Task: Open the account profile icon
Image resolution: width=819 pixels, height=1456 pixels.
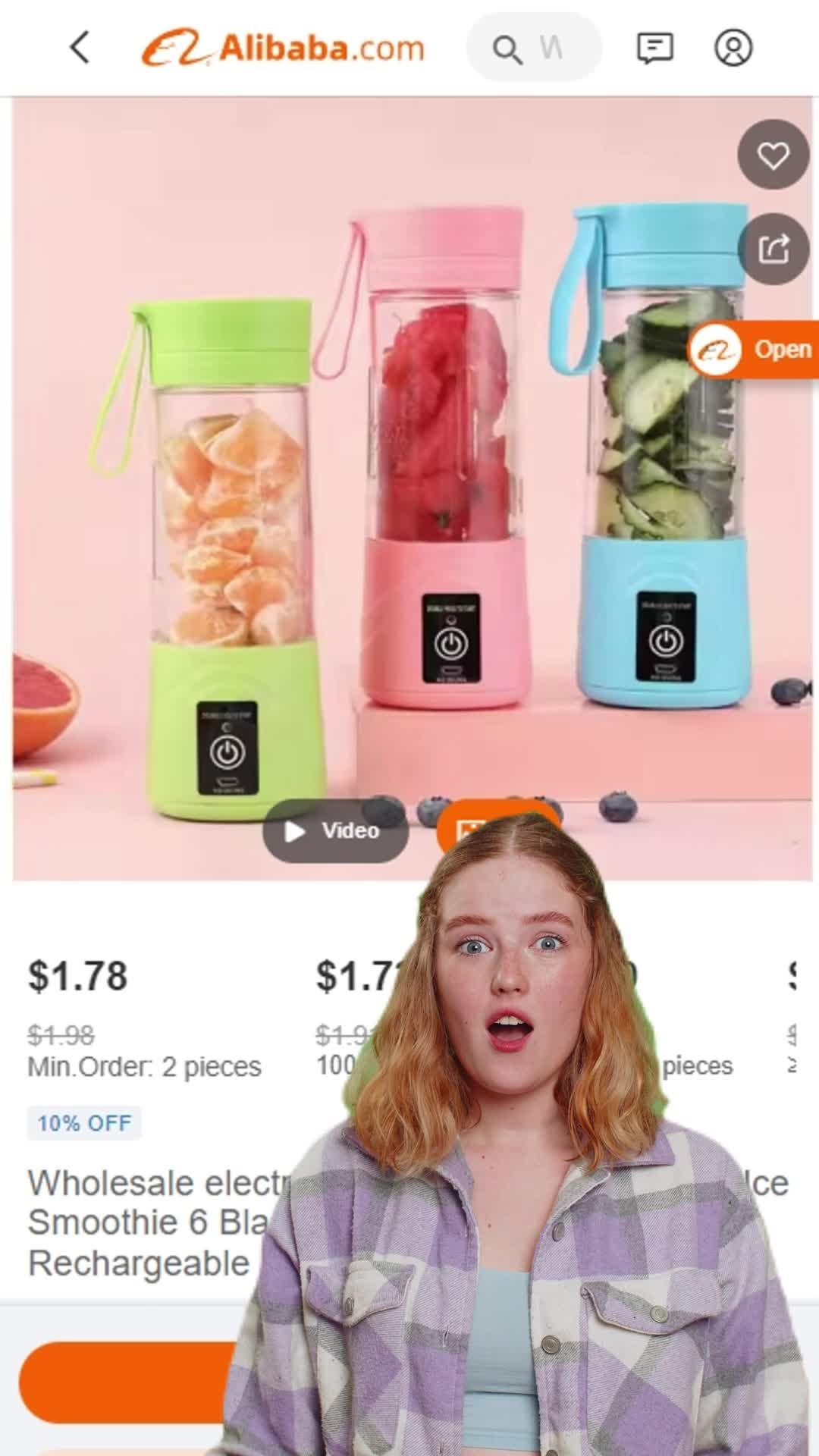Action: (x=733, y=48)
